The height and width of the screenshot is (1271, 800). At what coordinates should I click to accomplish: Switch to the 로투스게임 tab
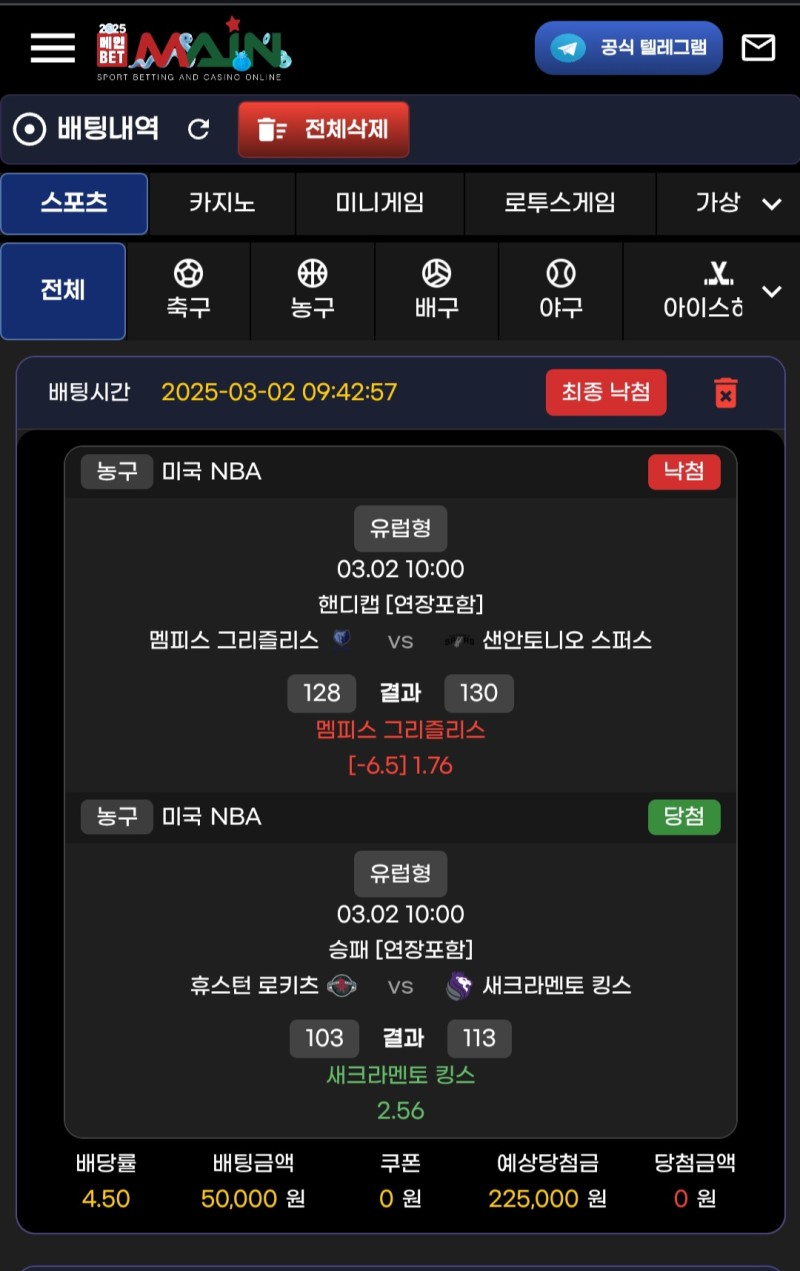[x=560, y=203]
